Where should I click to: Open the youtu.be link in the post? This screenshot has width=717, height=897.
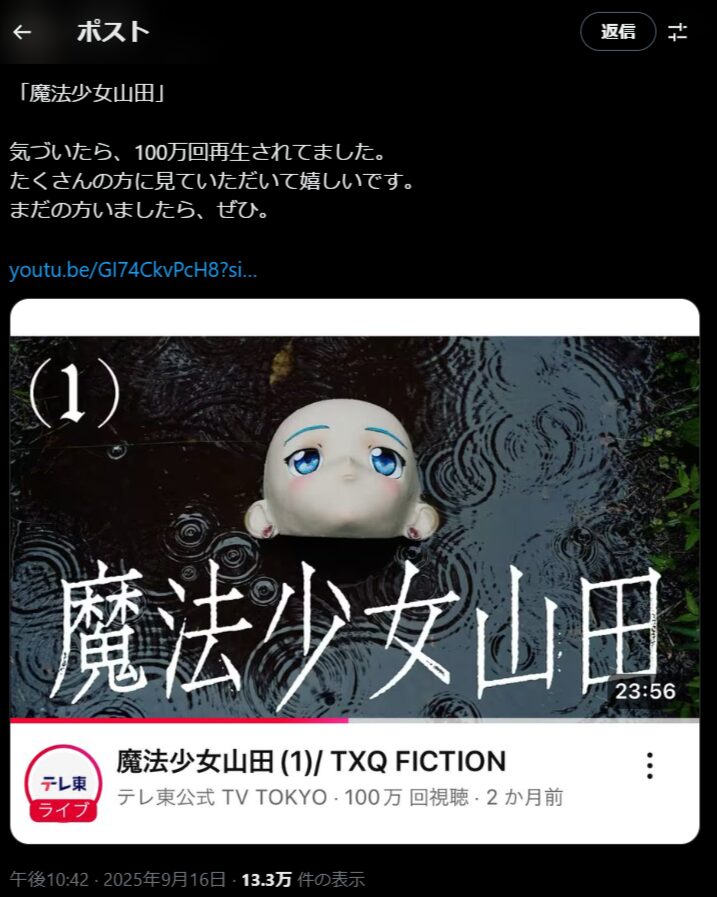[133, 270]
